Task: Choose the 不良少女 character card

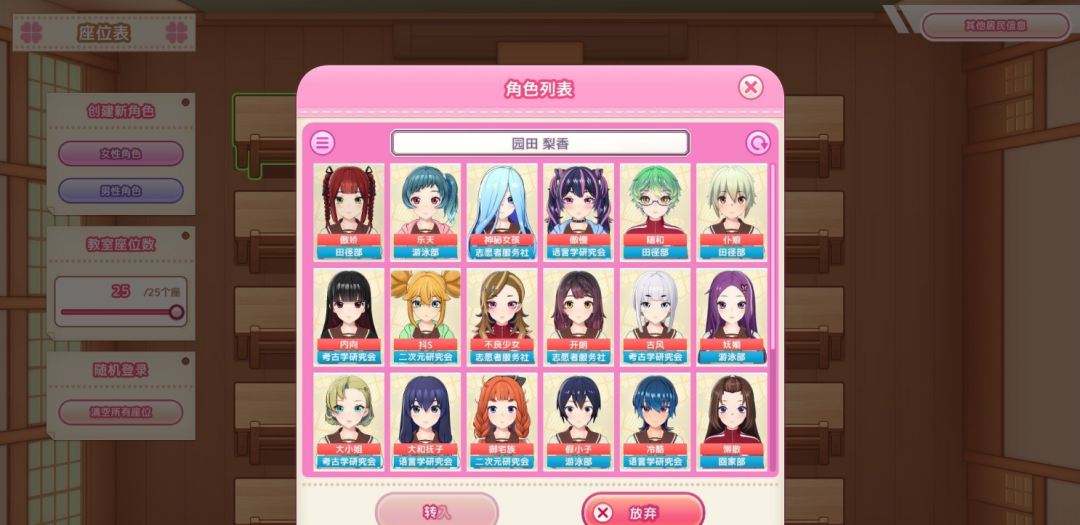Action: (x=502, y=315)
